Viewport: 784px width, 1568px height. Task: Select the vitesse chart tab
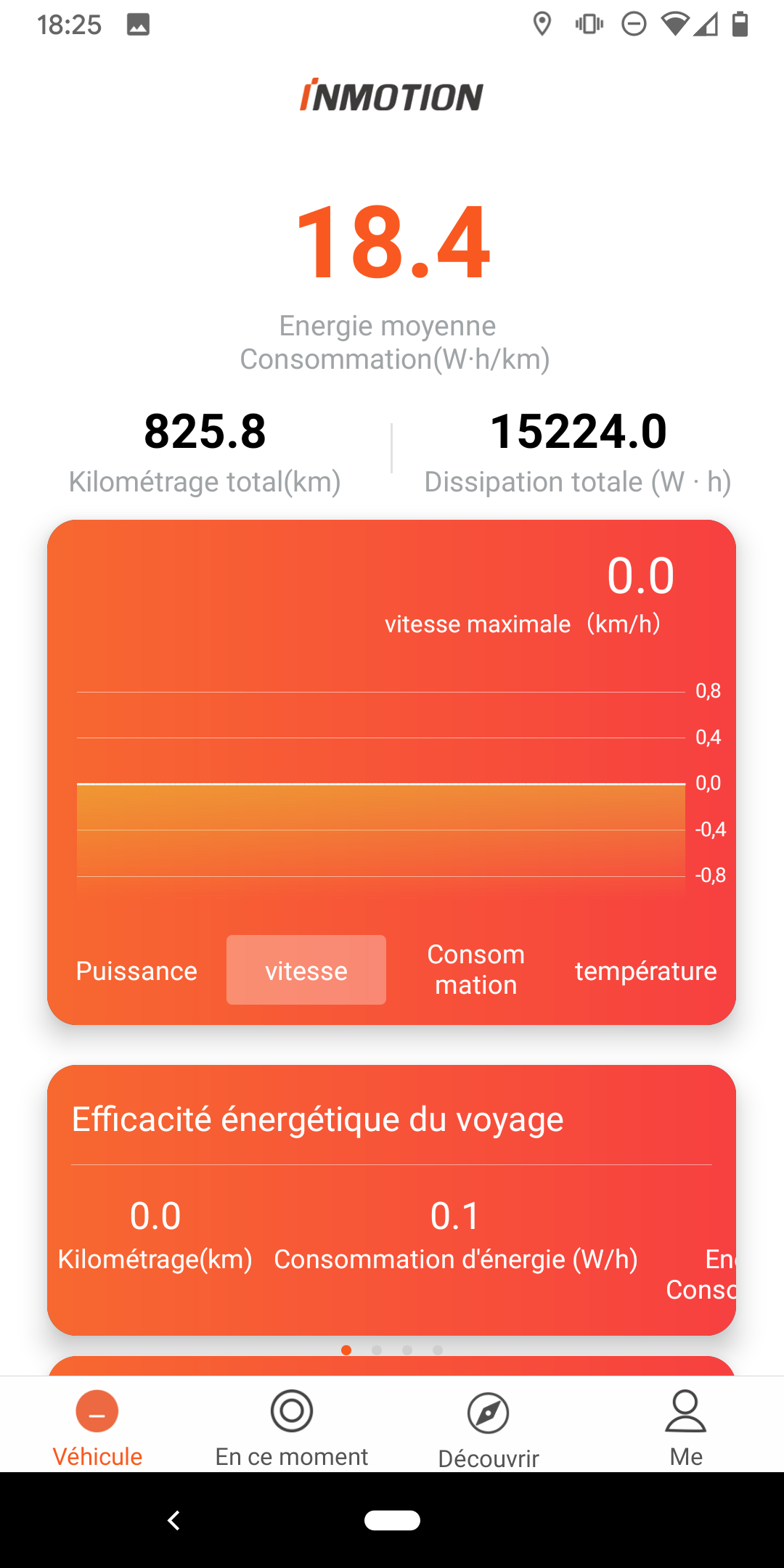(306, 970)
